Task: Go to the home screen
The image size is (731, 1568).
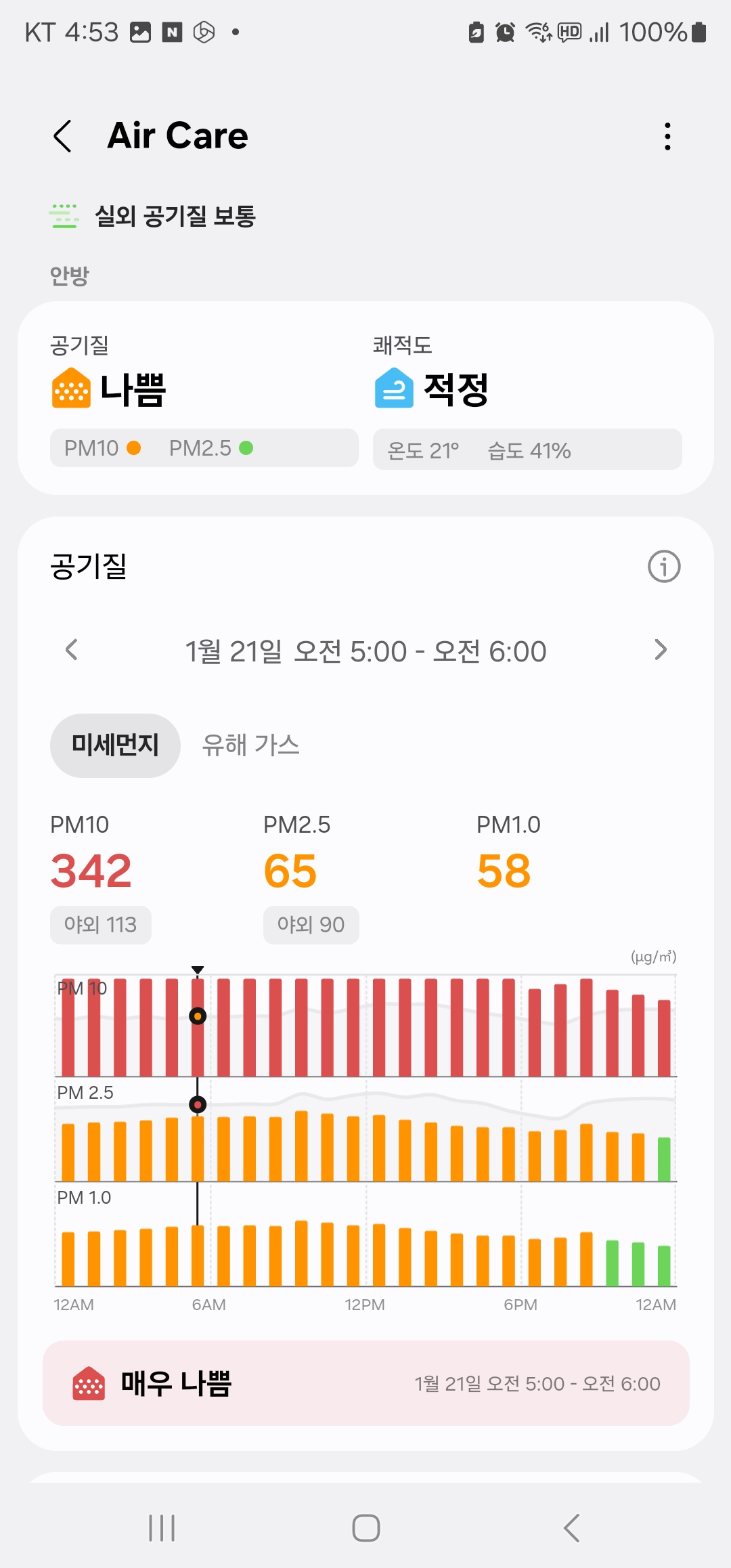Action: click(365, 1528)
